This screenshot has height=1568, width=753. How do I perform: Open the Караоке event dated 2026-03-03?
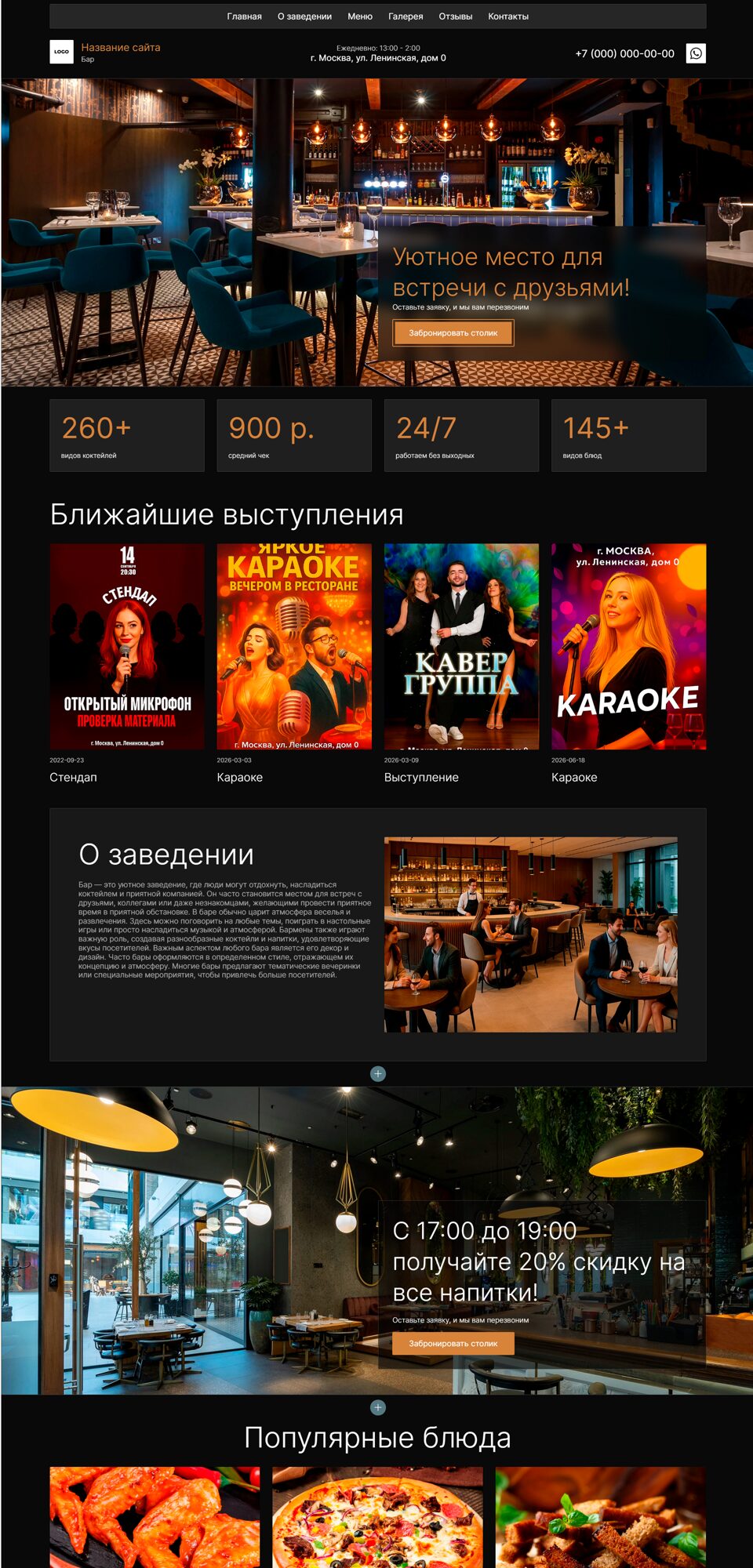[294, 647]
